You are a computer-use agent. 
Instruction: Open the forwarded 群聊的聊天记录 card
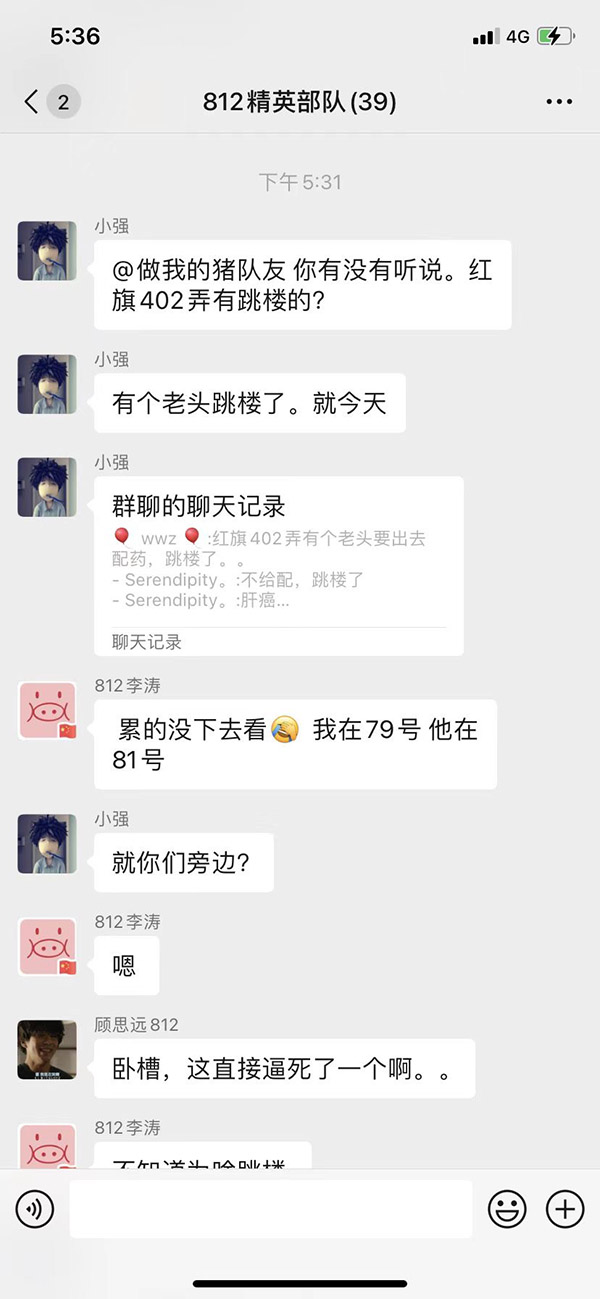pyautogui.click(x=278, y=566)
